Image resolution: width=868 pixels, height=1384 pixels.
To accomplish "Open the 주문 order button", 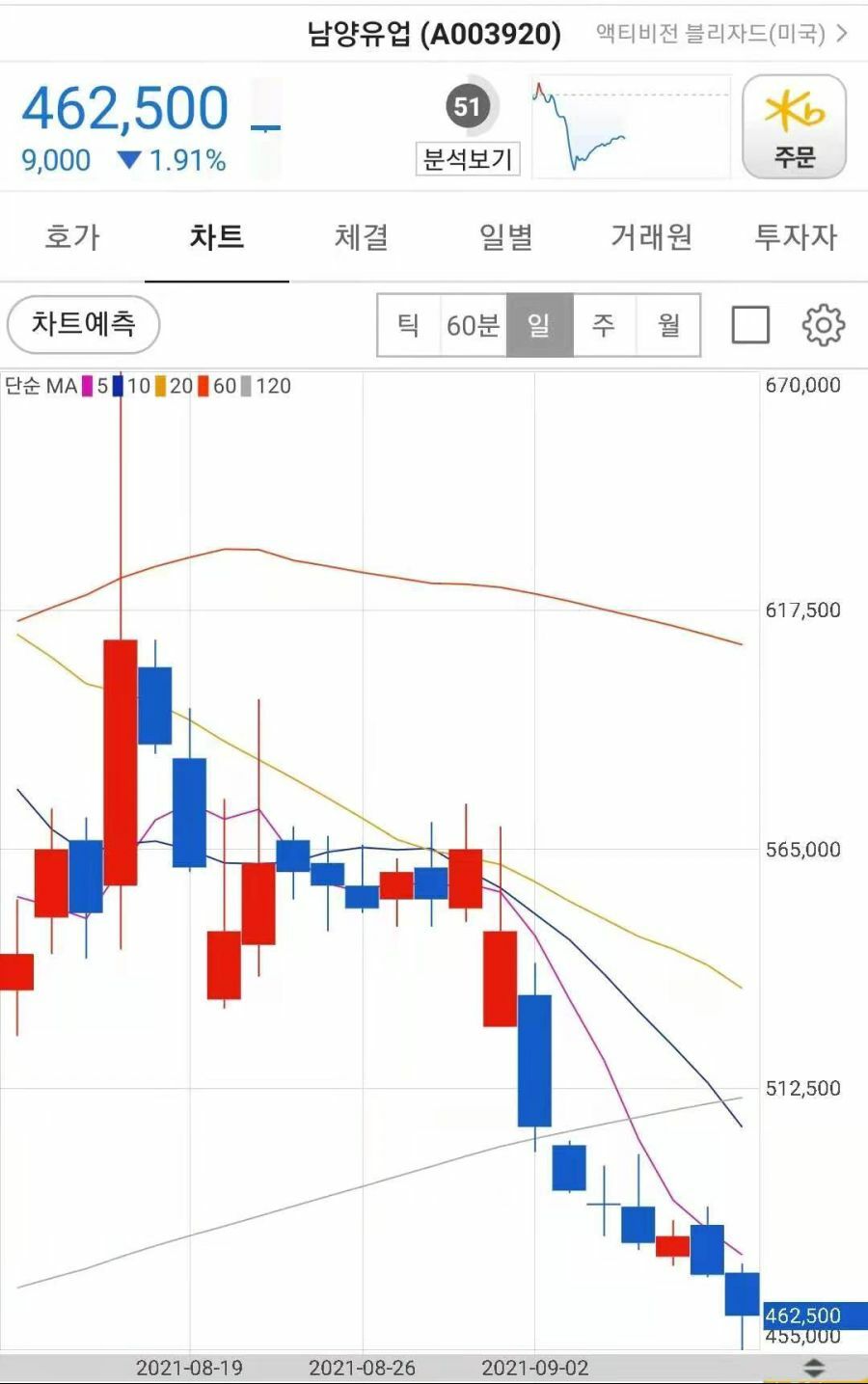I will pyautogui.click(x=794, y=127).
